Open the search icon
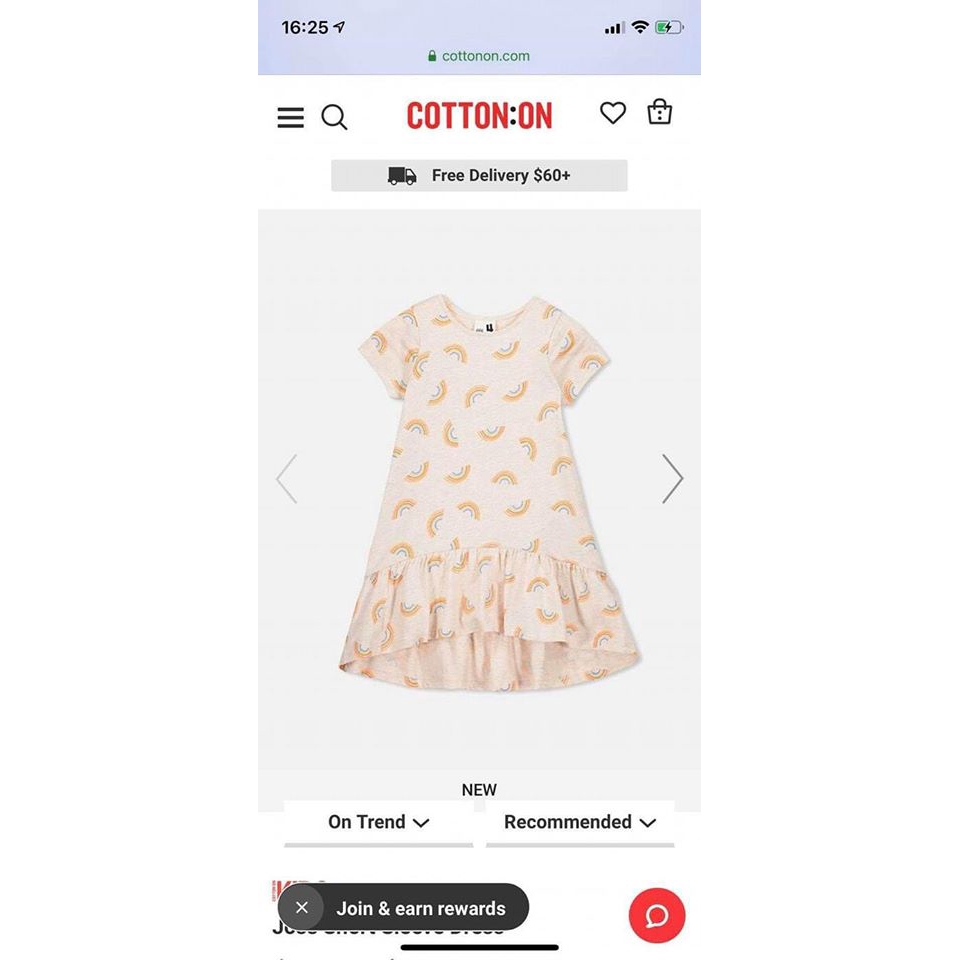This screenshot has height=960, width=960. pos(334,118)
